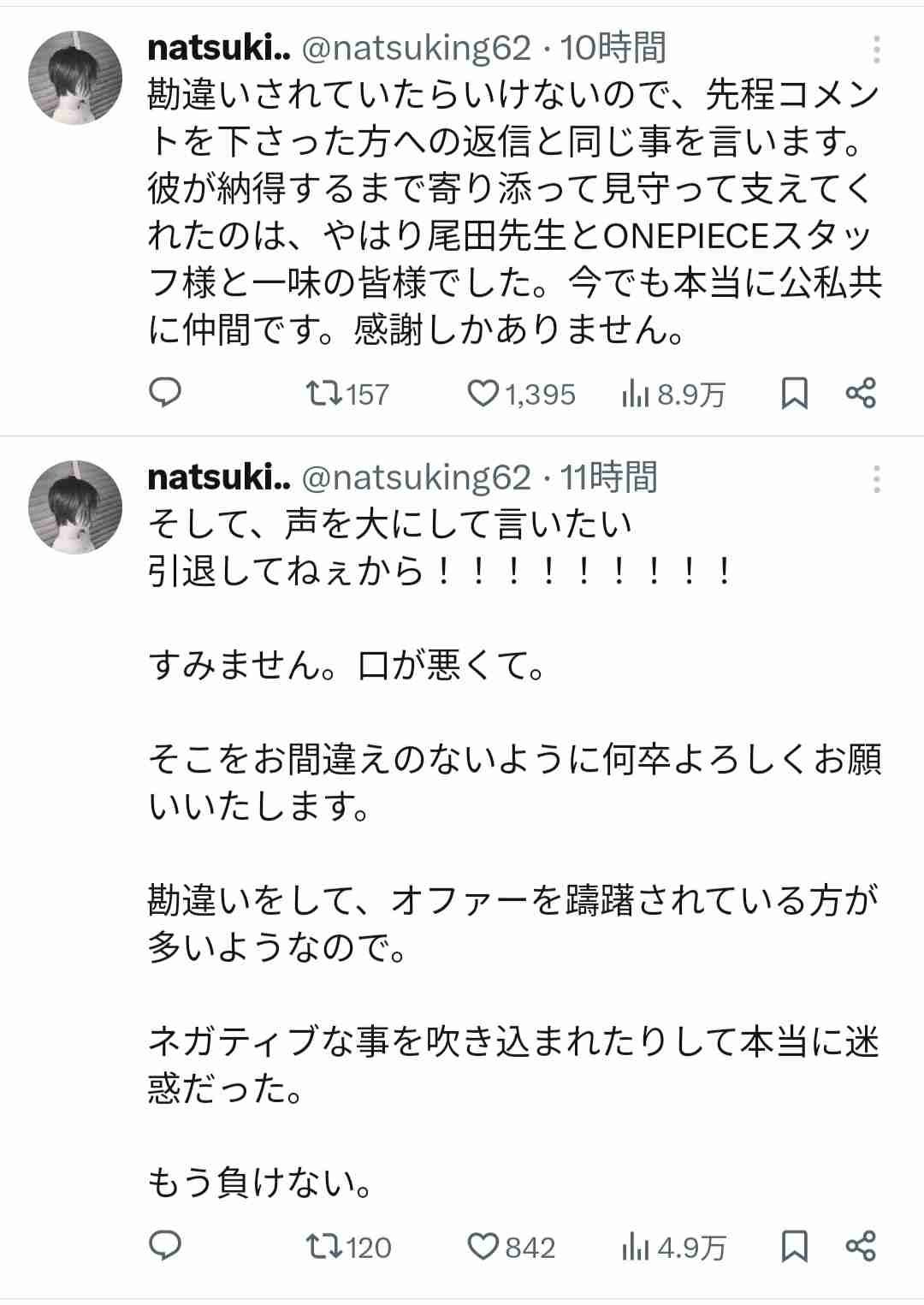View analytics of the 8.9万 views tweet
The height and width of the screenshot is (1305, 924).
(635, 394)
